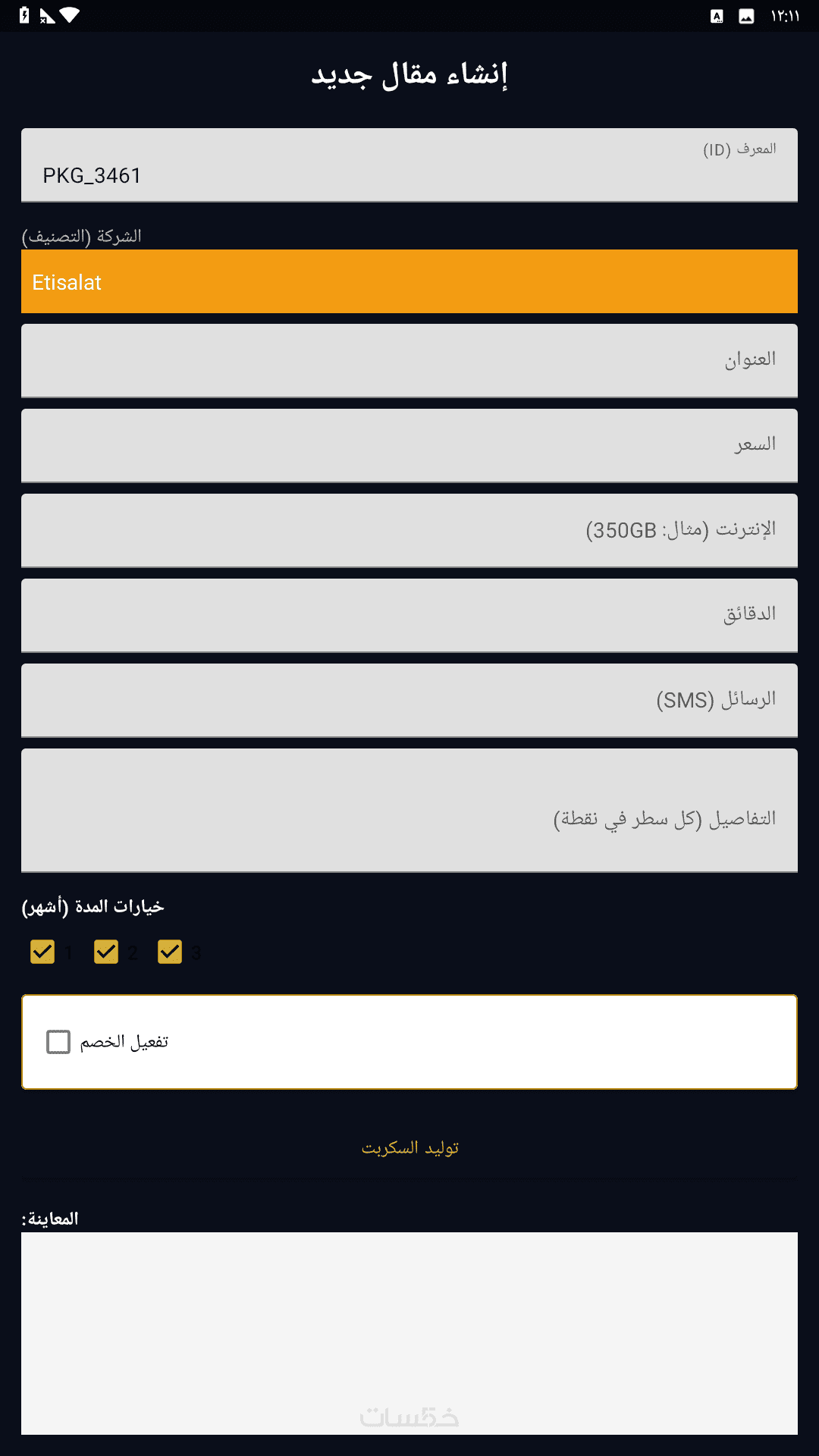
Task: Focus the التفاصيل details text area
Action: pos(409,811)
